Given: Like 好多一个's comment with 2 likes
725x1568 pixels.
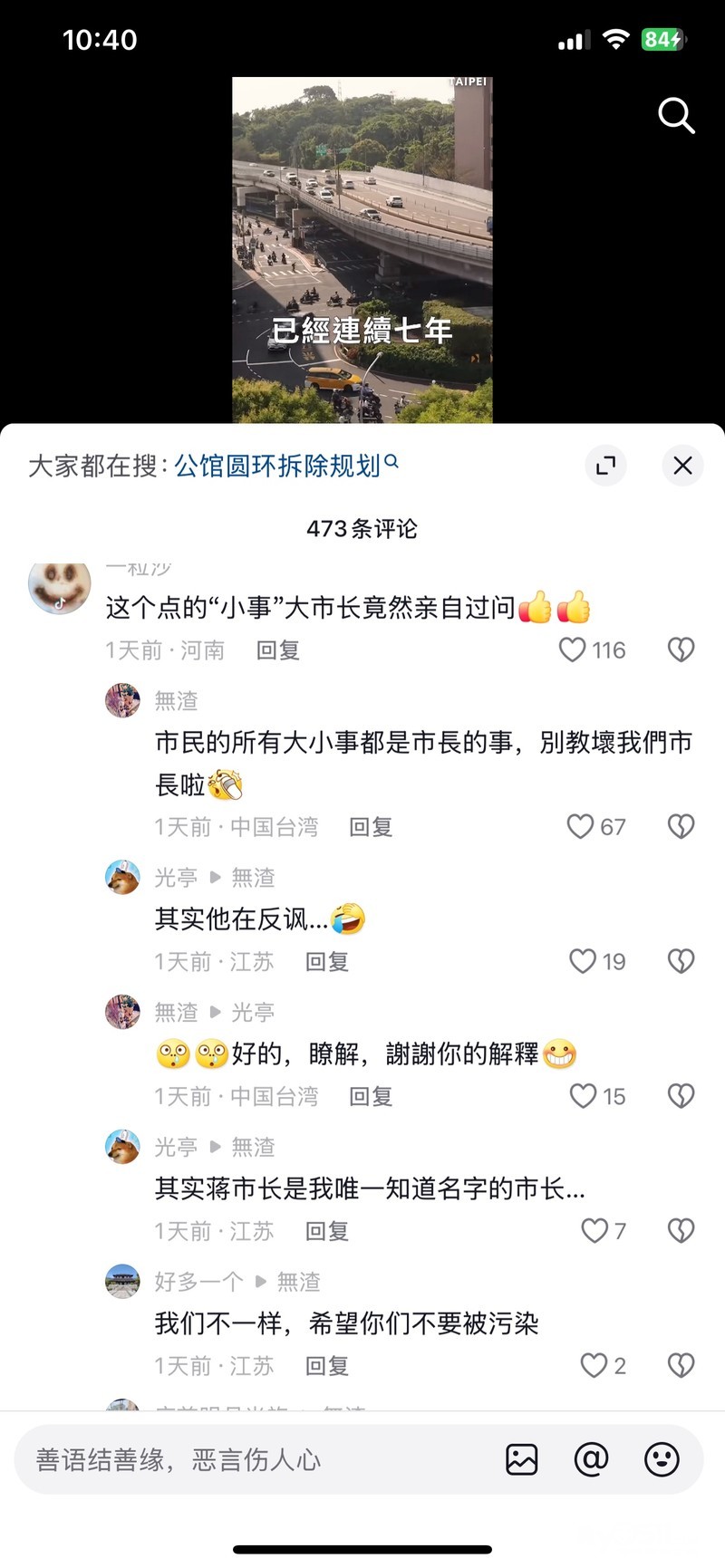Looking at the screenshot, I should coord(594,1365).
